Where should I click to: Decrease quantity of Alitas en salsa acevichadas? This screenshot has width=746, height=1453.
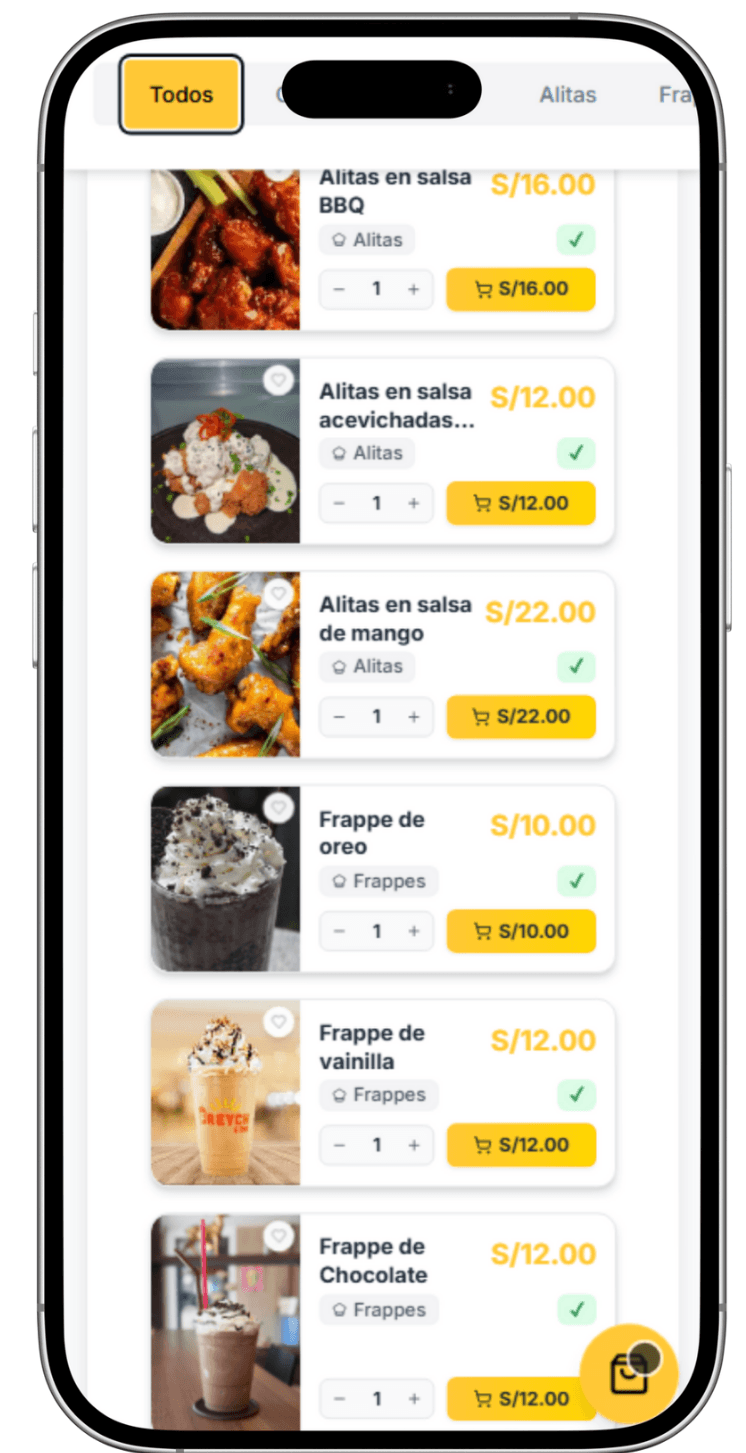pyautogui.click(x=339, y=503)
